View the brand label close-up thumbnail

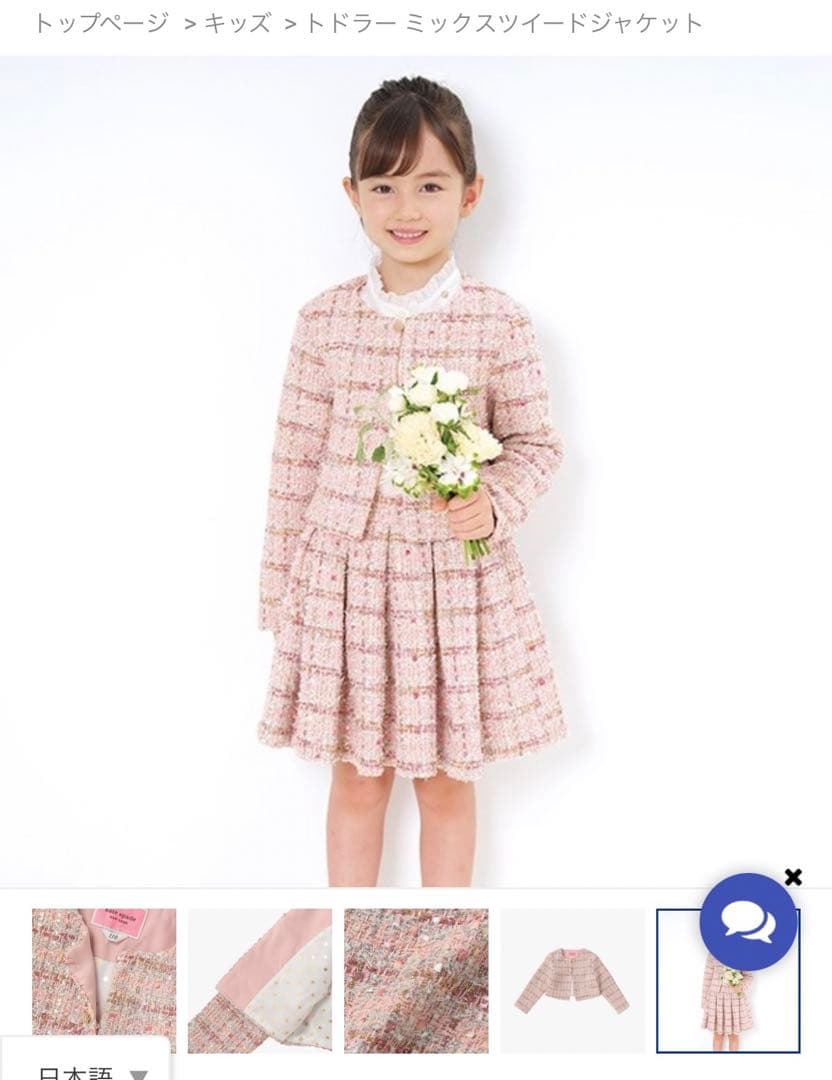tap(104, 980)
